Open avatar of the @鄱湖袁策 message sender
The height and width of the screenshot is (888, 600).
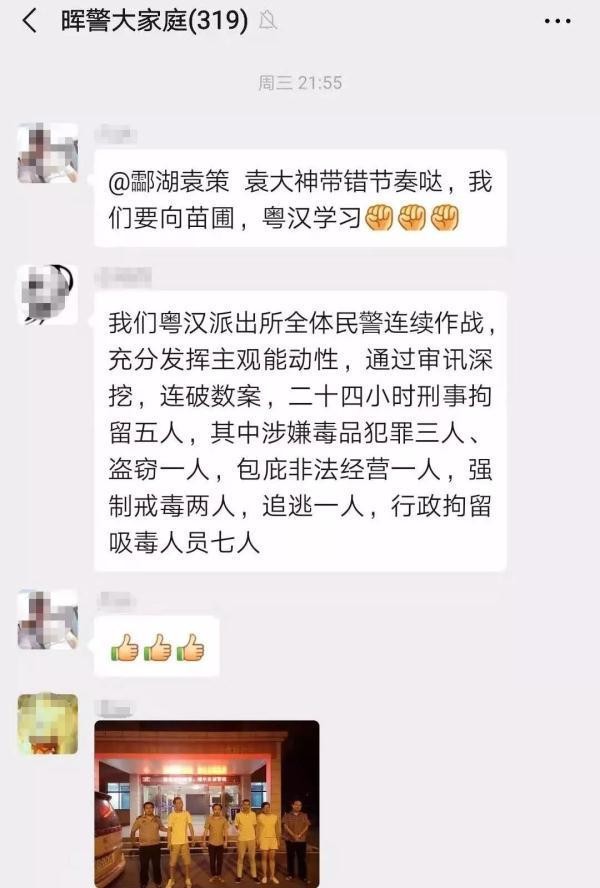click(47, 153)
